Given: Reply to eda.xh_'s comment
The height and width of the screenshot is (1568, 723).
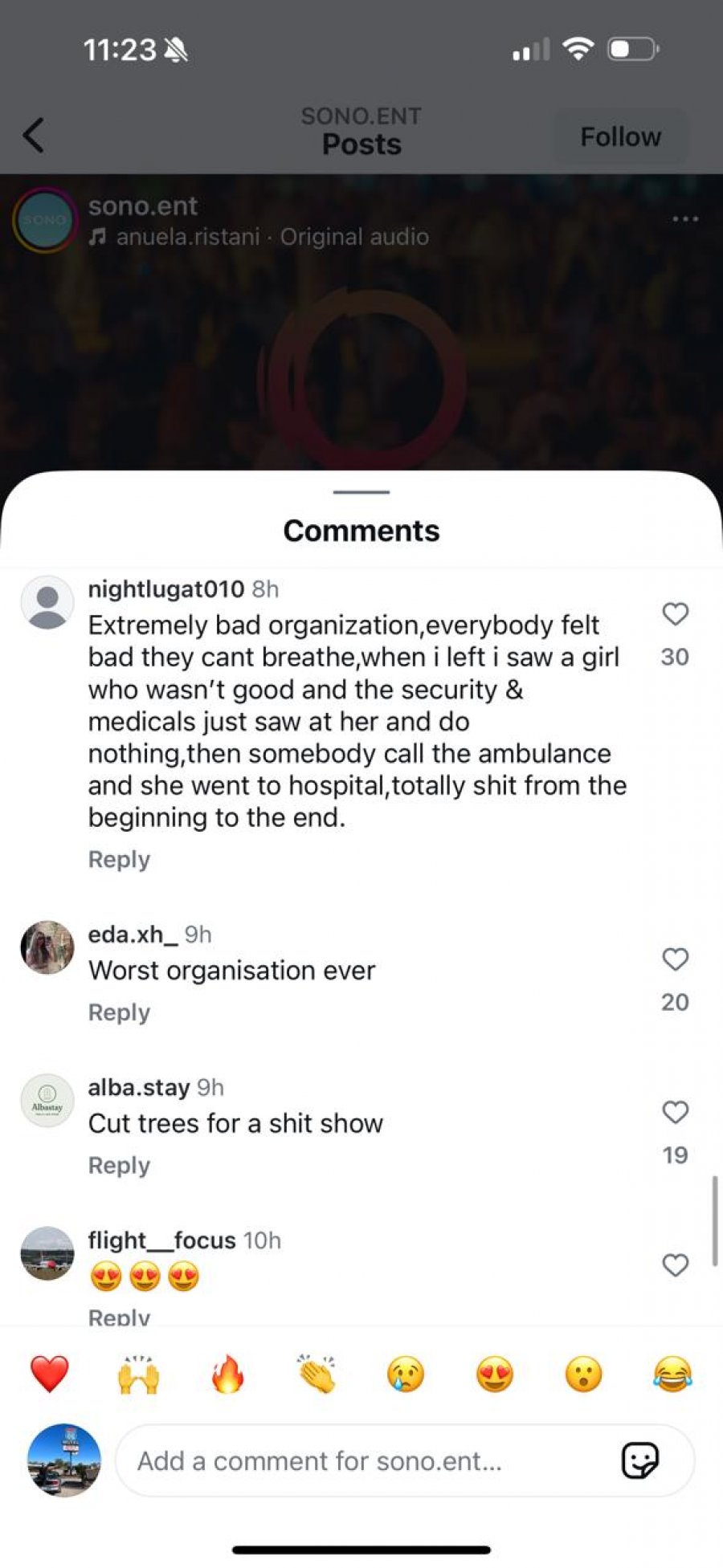Looking at the screenshot, I should tap(119, 1012).
